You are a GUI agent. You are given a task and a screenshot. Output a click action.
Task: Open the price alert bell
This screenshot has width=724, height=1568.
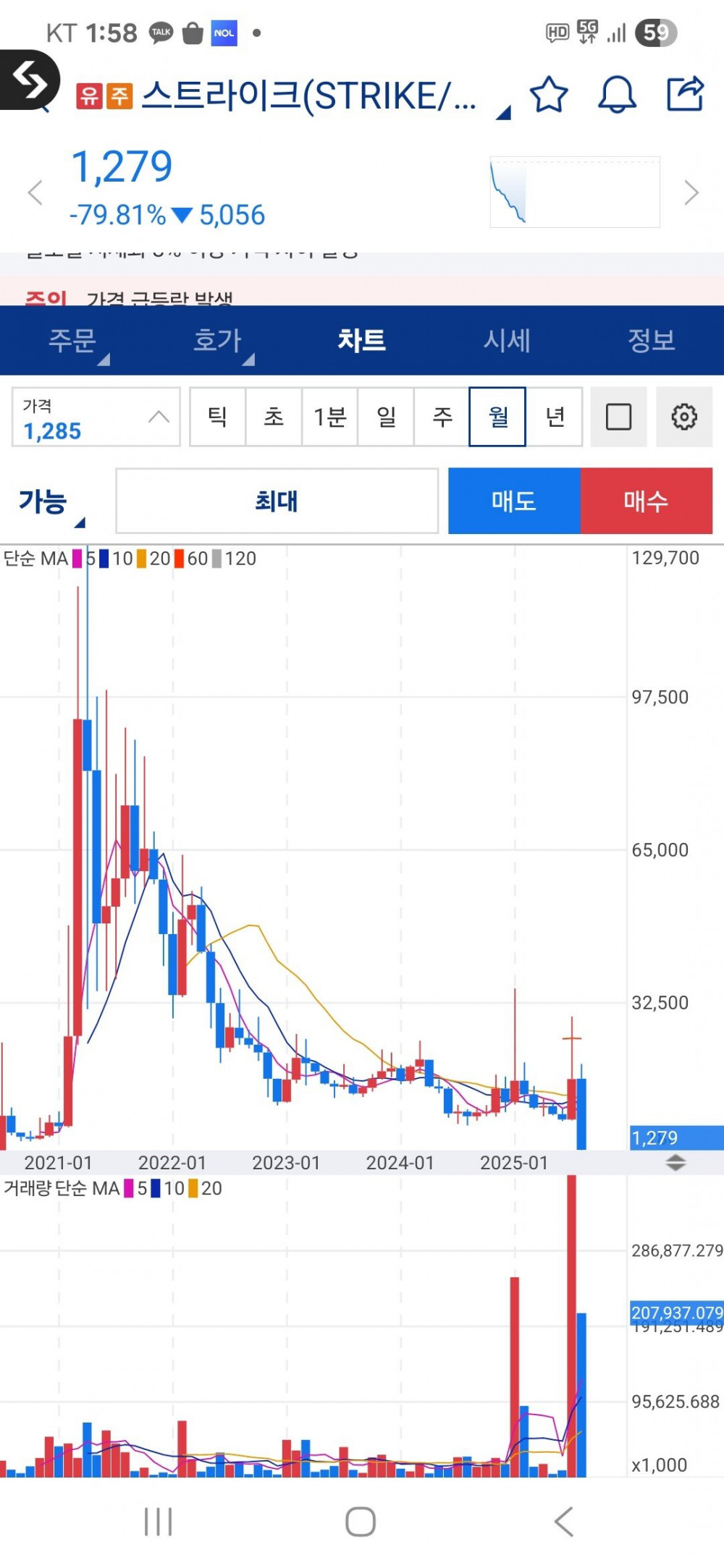point(617,95)
